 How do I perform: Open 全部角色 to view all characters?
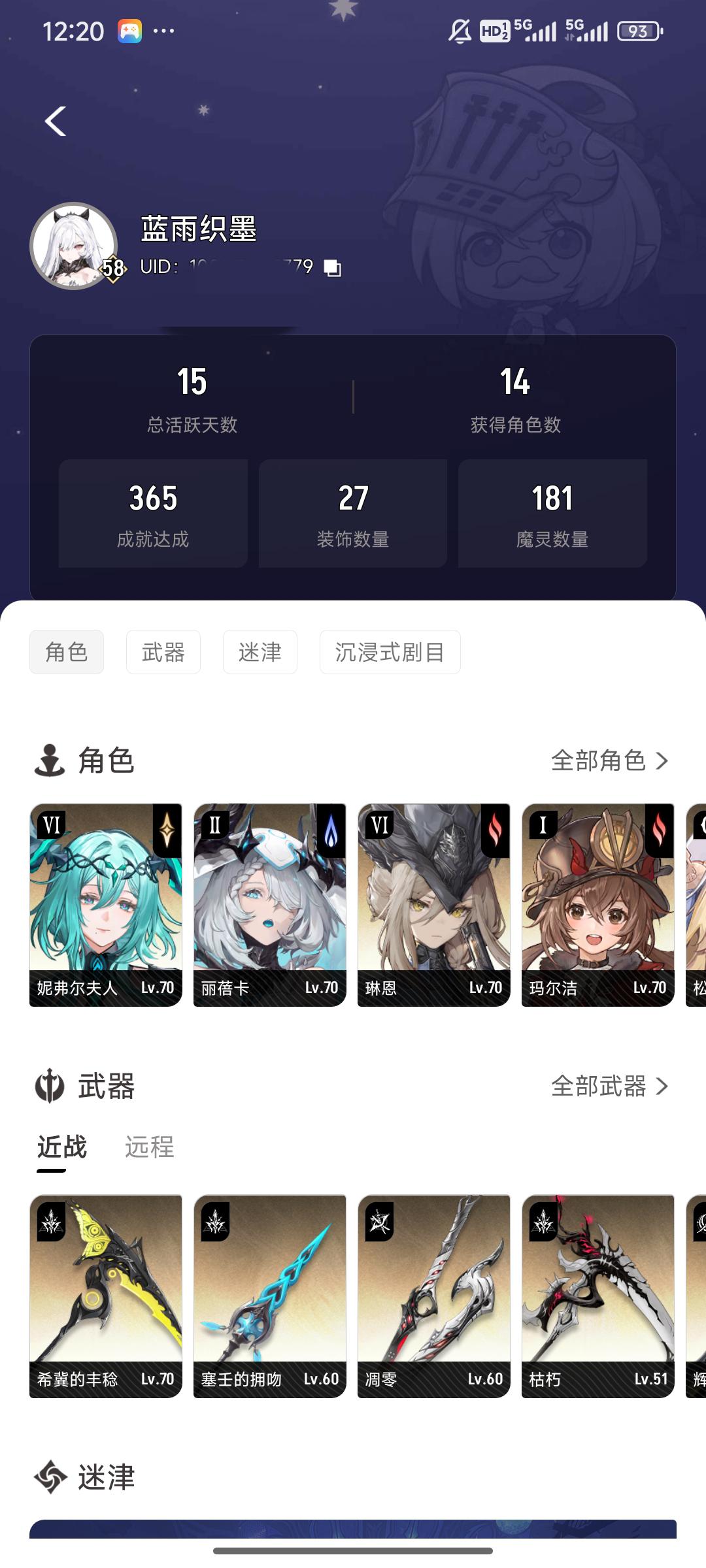pyautogui.click(x=609, y=760)
